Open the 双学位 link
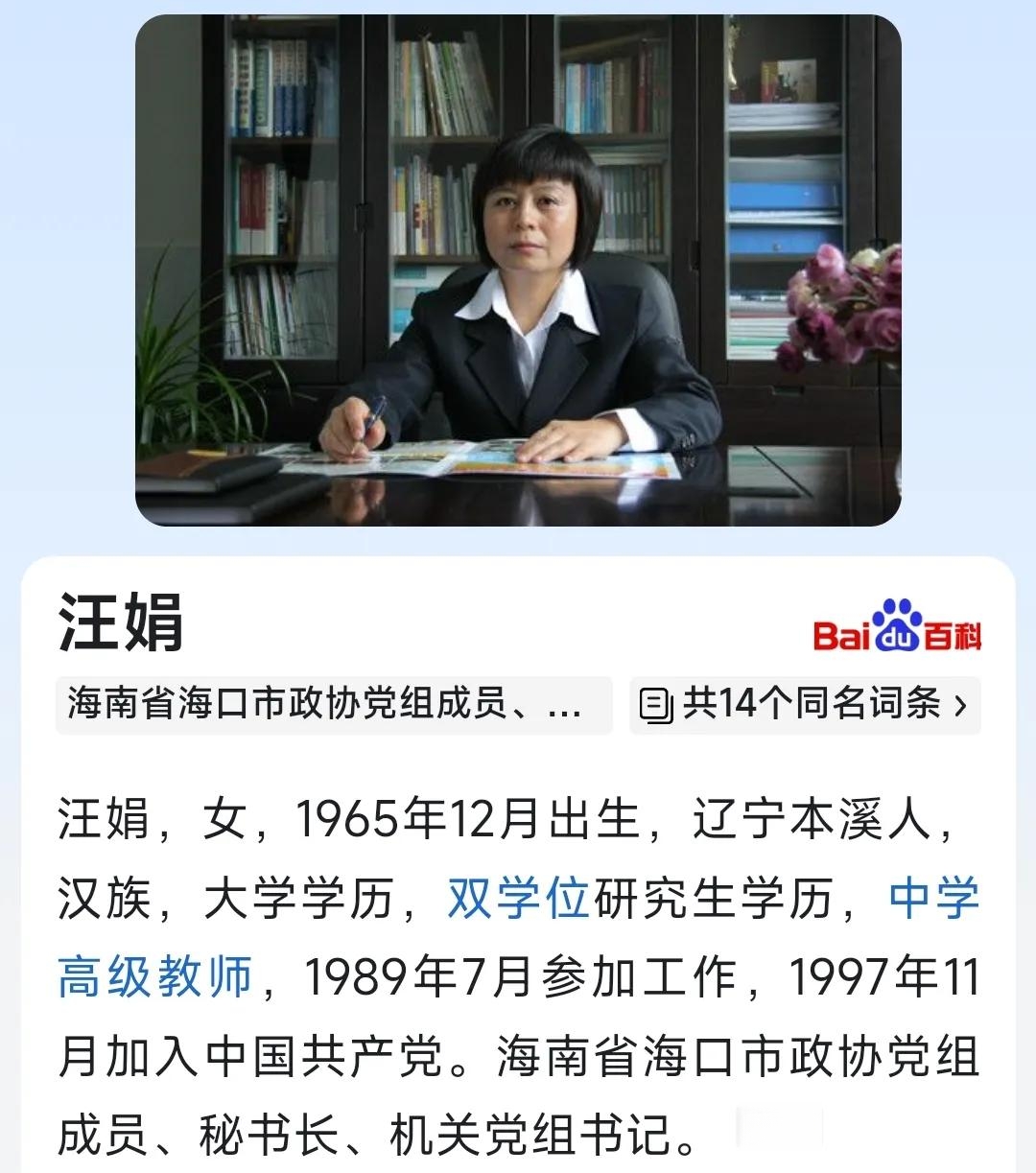Image resolution: width=1036 pixels, height=1173 pixels. click(518, 900)
